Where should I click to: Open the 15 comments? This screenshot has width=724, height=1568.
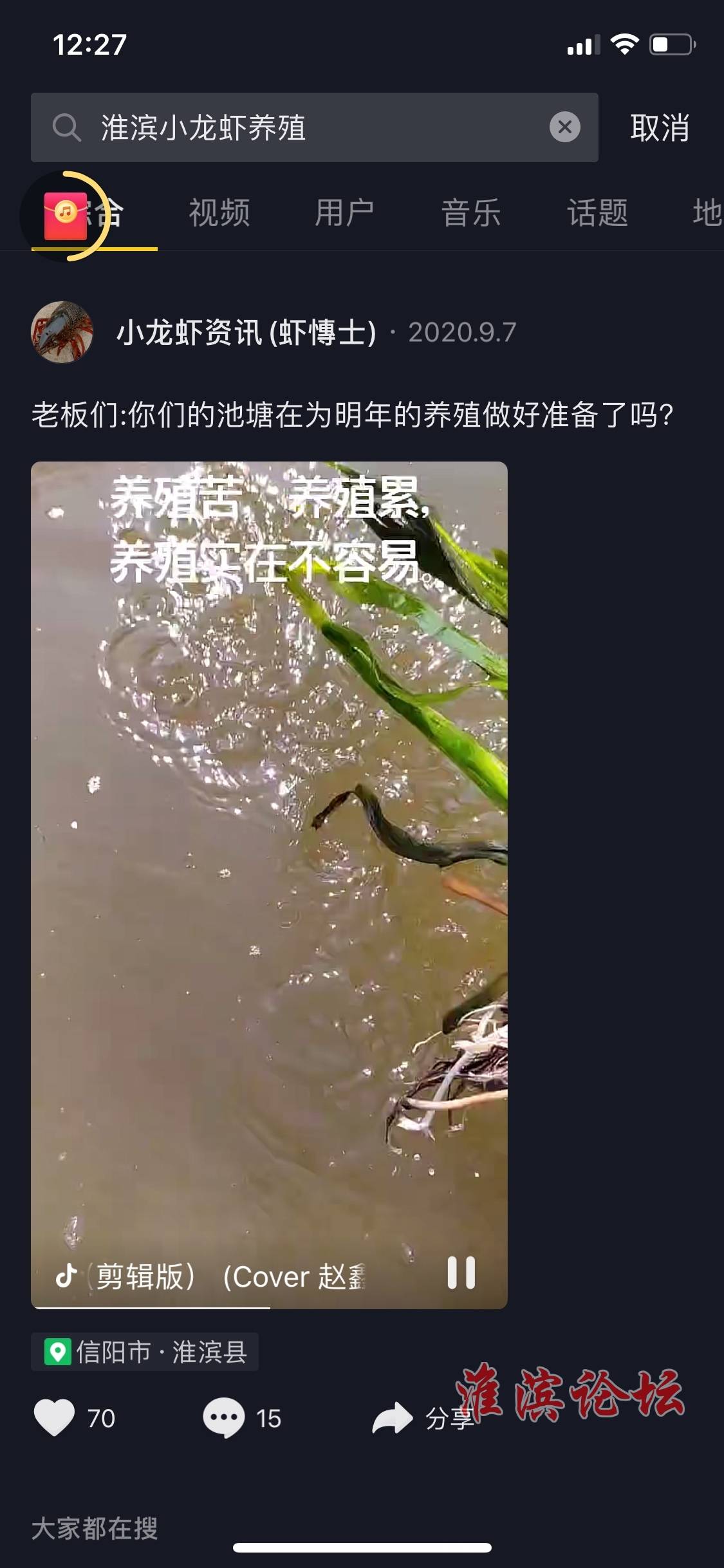224,1418
